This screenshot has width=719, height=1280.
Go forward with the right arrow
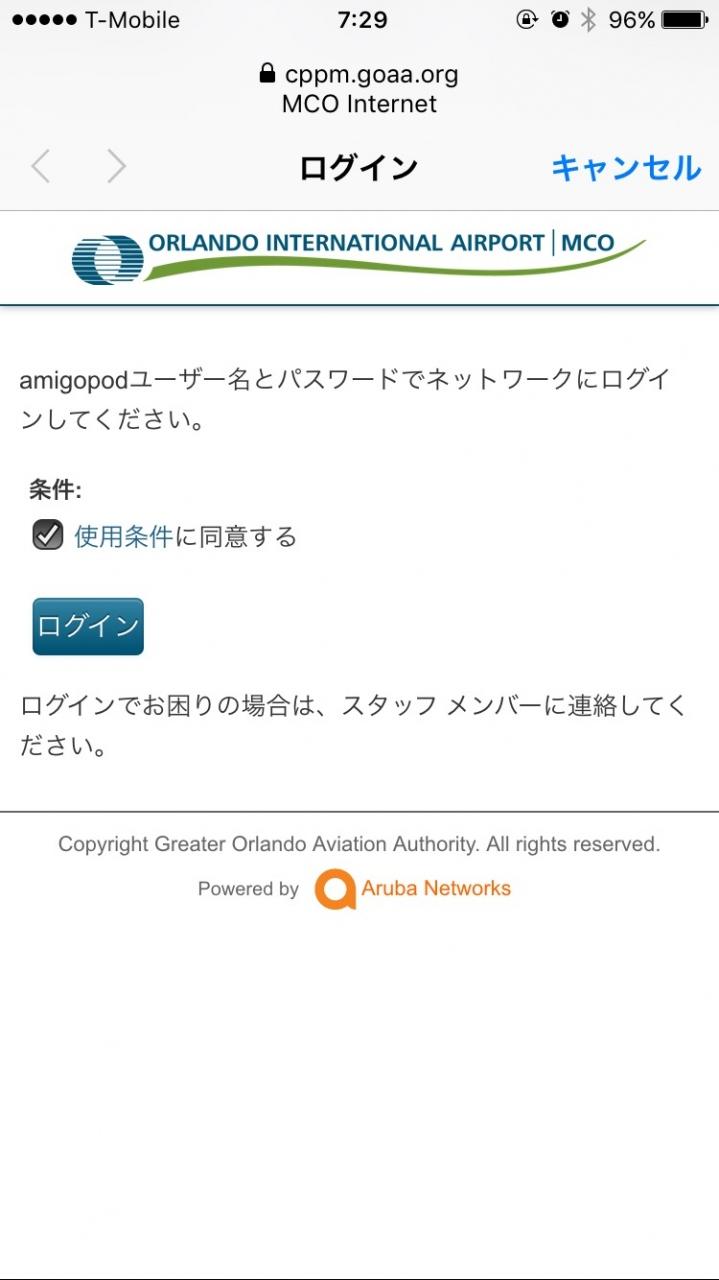click(x=117, y=167)
